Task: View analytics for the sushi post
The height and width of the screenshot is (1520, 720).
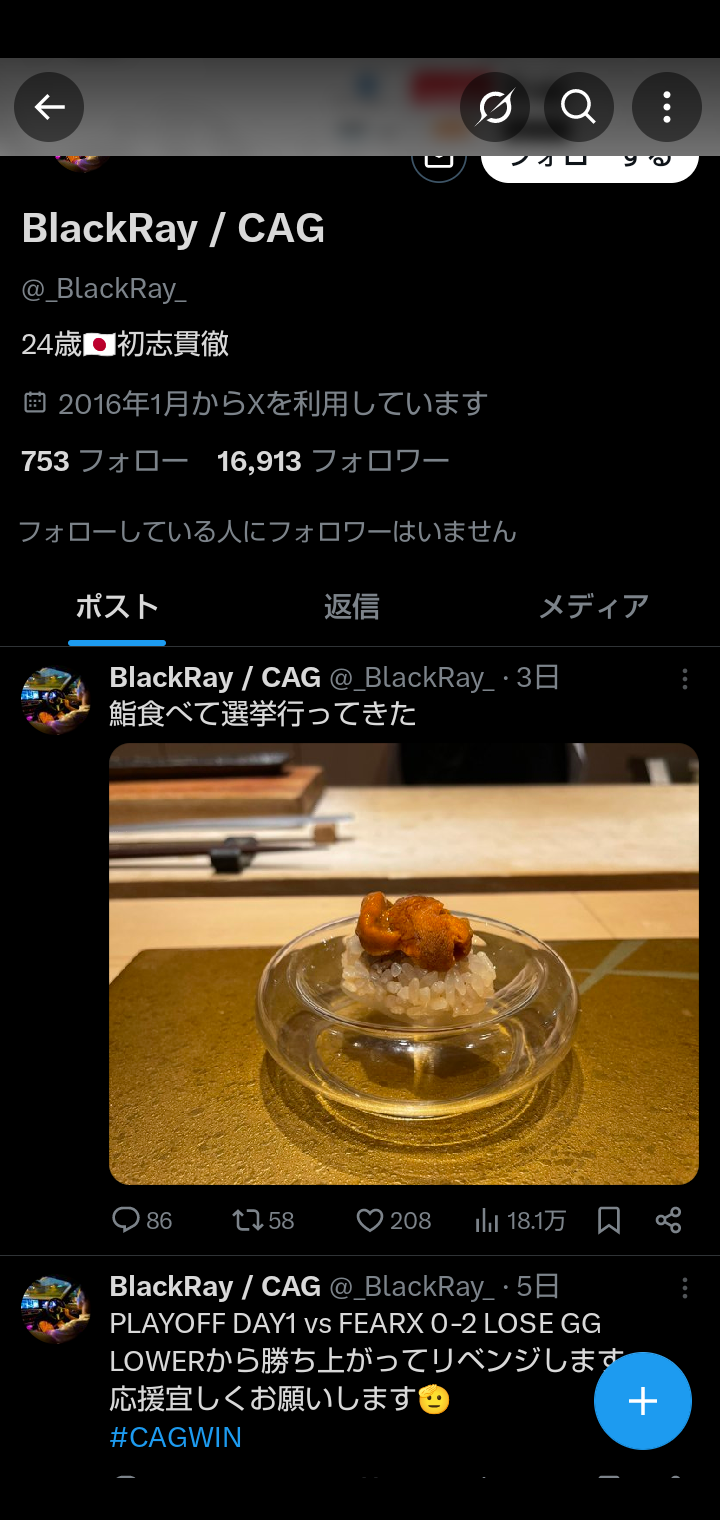Action: [x=520, y=1220]
